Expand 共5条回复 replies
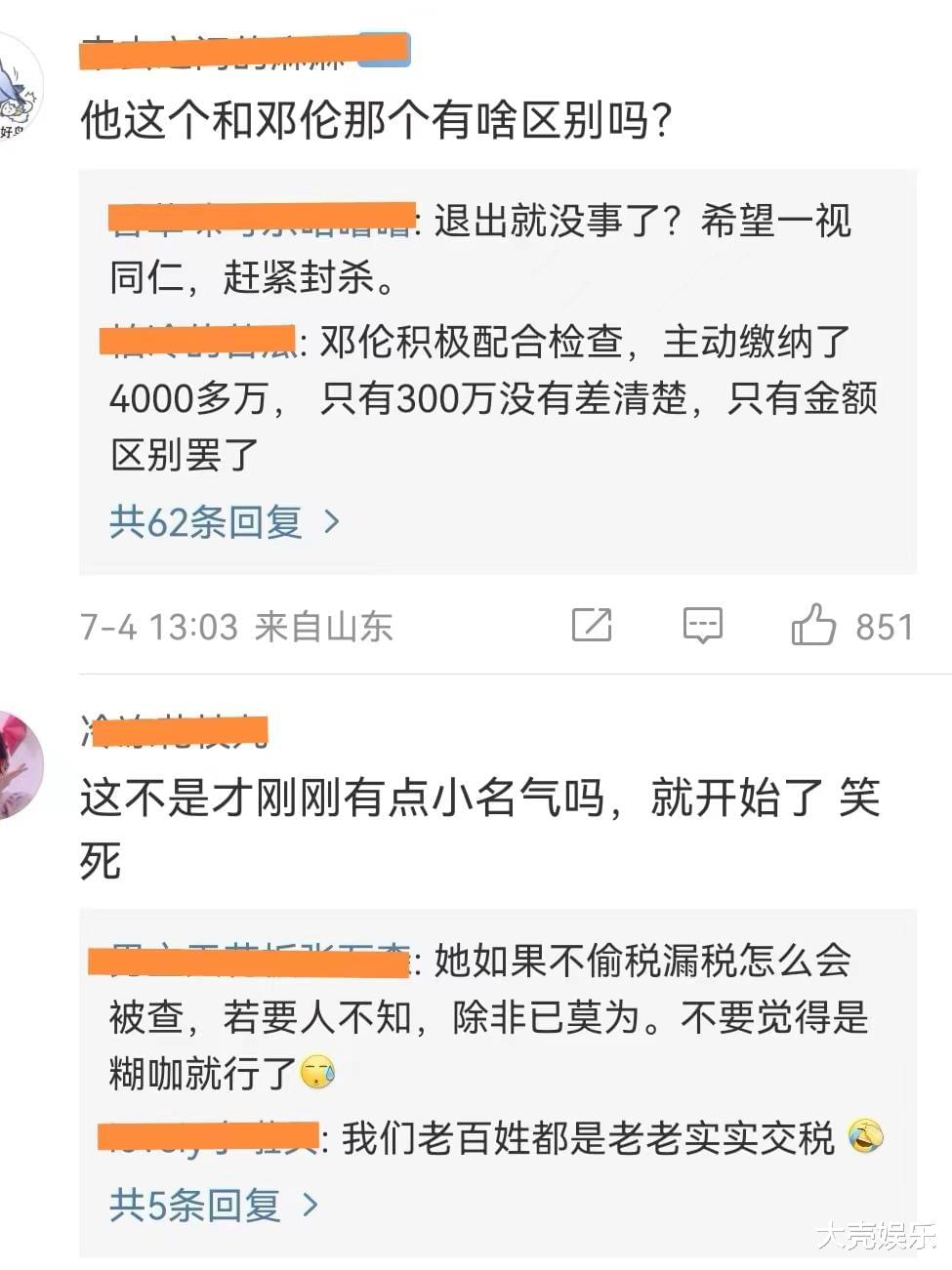The height and width of the screenshot is (1270, 952). pos(214,1205)
